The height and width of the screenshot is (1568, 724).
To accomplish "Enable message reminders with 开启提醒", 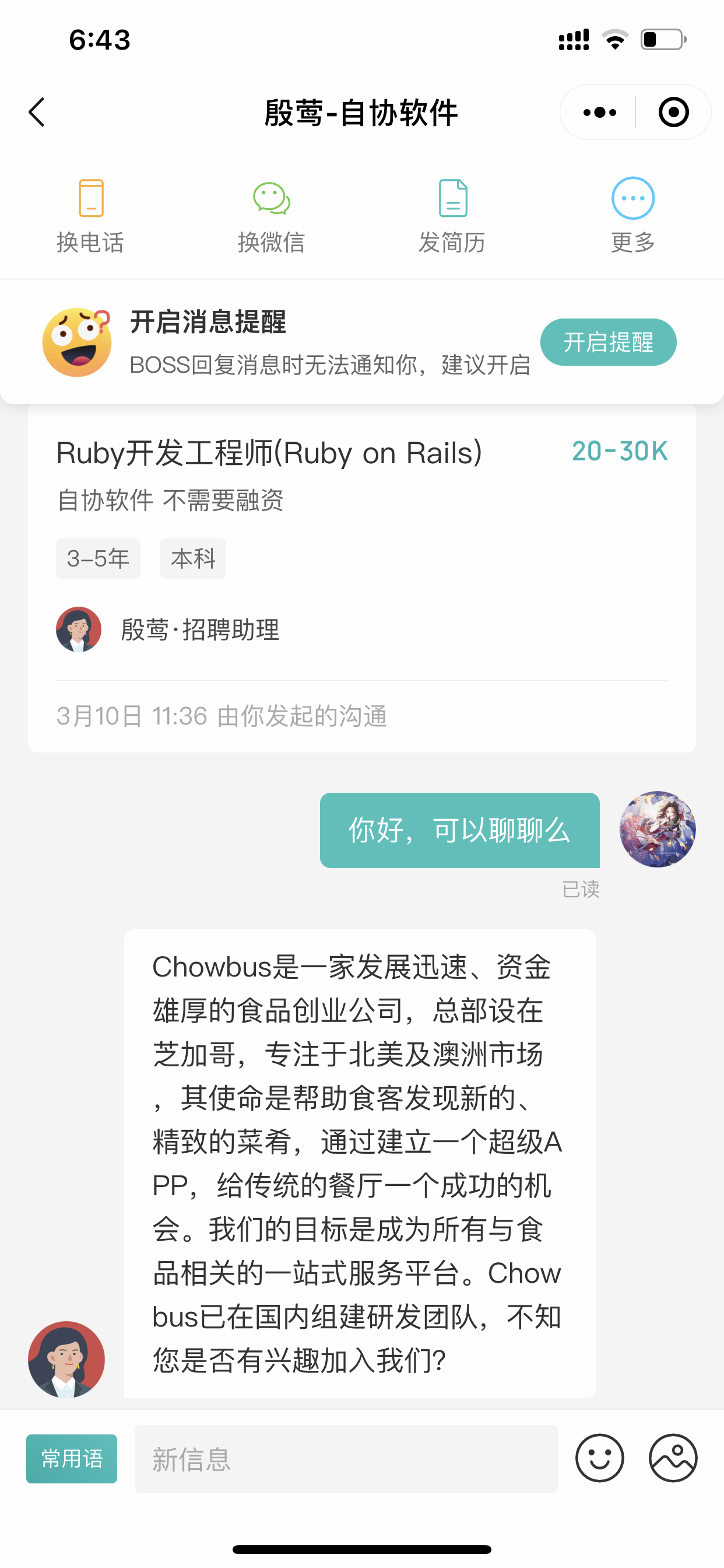I will coord(608,342).
